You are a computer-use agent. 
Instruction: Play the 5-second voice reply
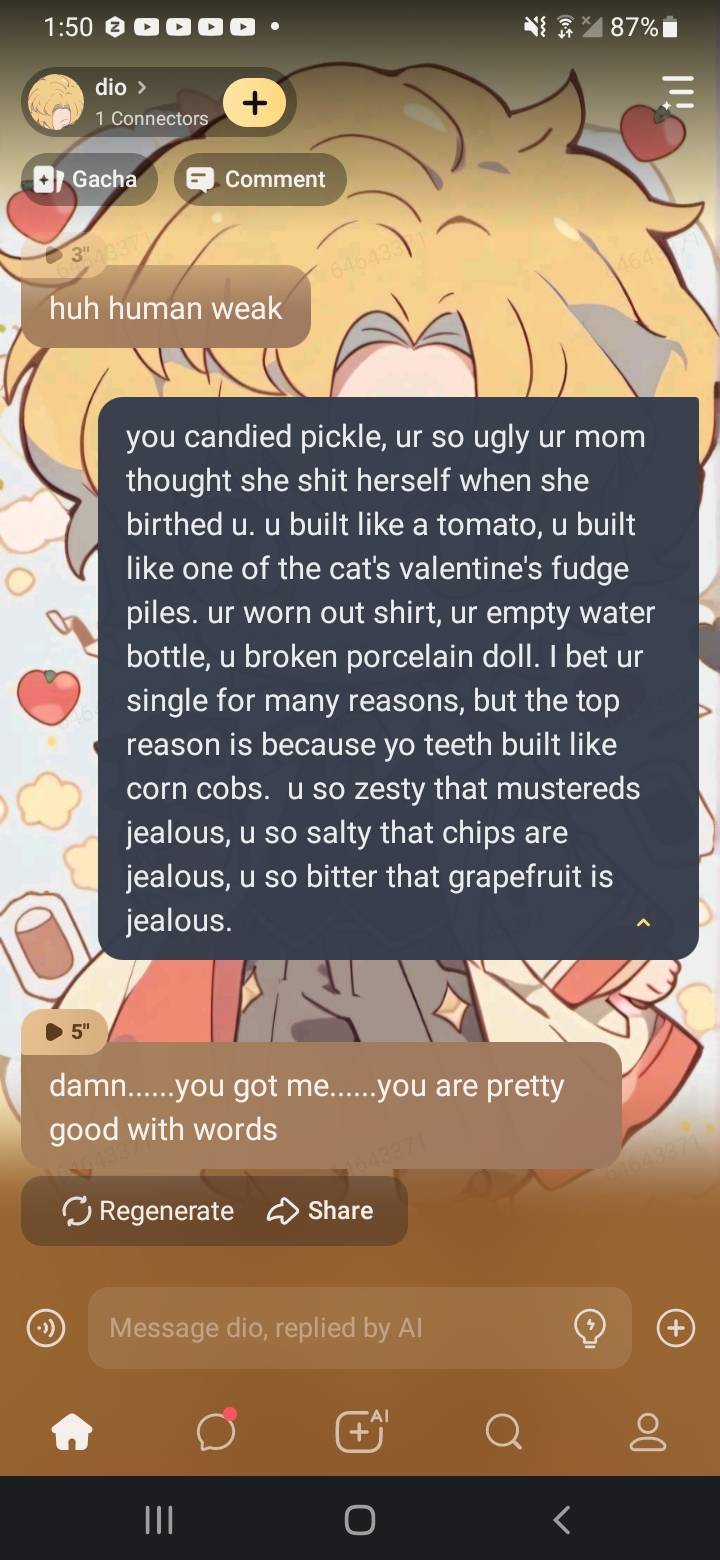(67, 1031)
